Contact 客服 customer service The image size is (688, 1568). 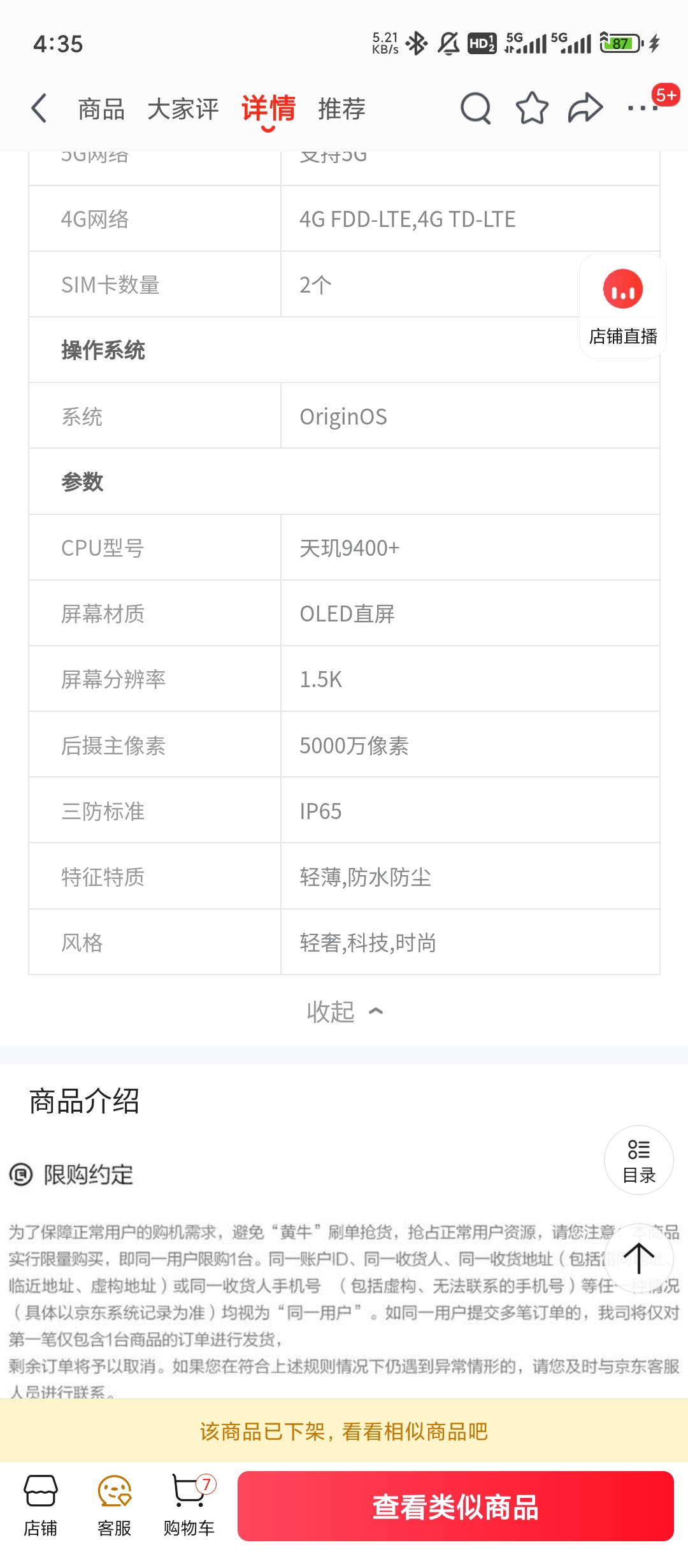click(x=115, y=1506)
